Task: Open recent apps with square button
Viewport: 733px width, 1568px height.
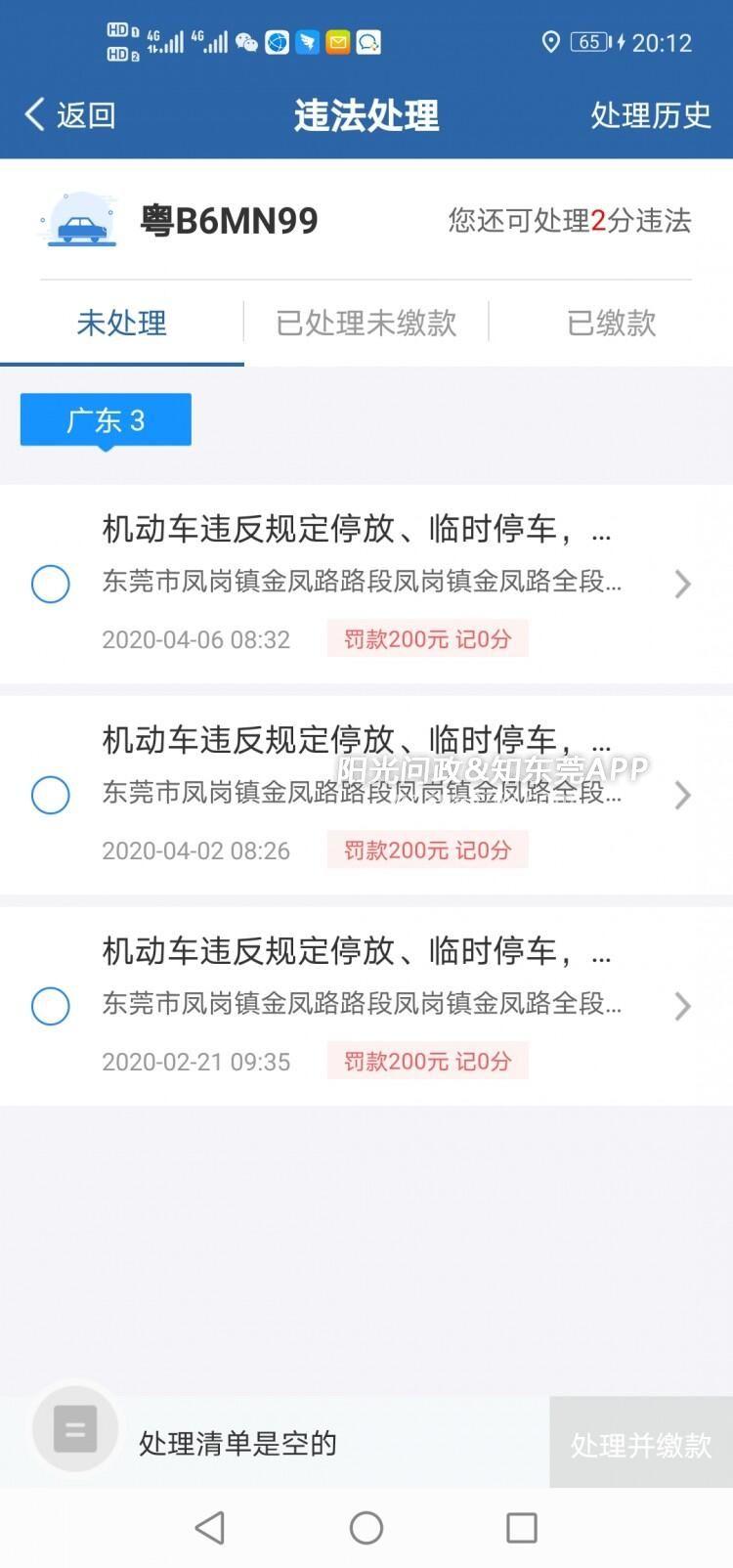Action: (522, 1528)
